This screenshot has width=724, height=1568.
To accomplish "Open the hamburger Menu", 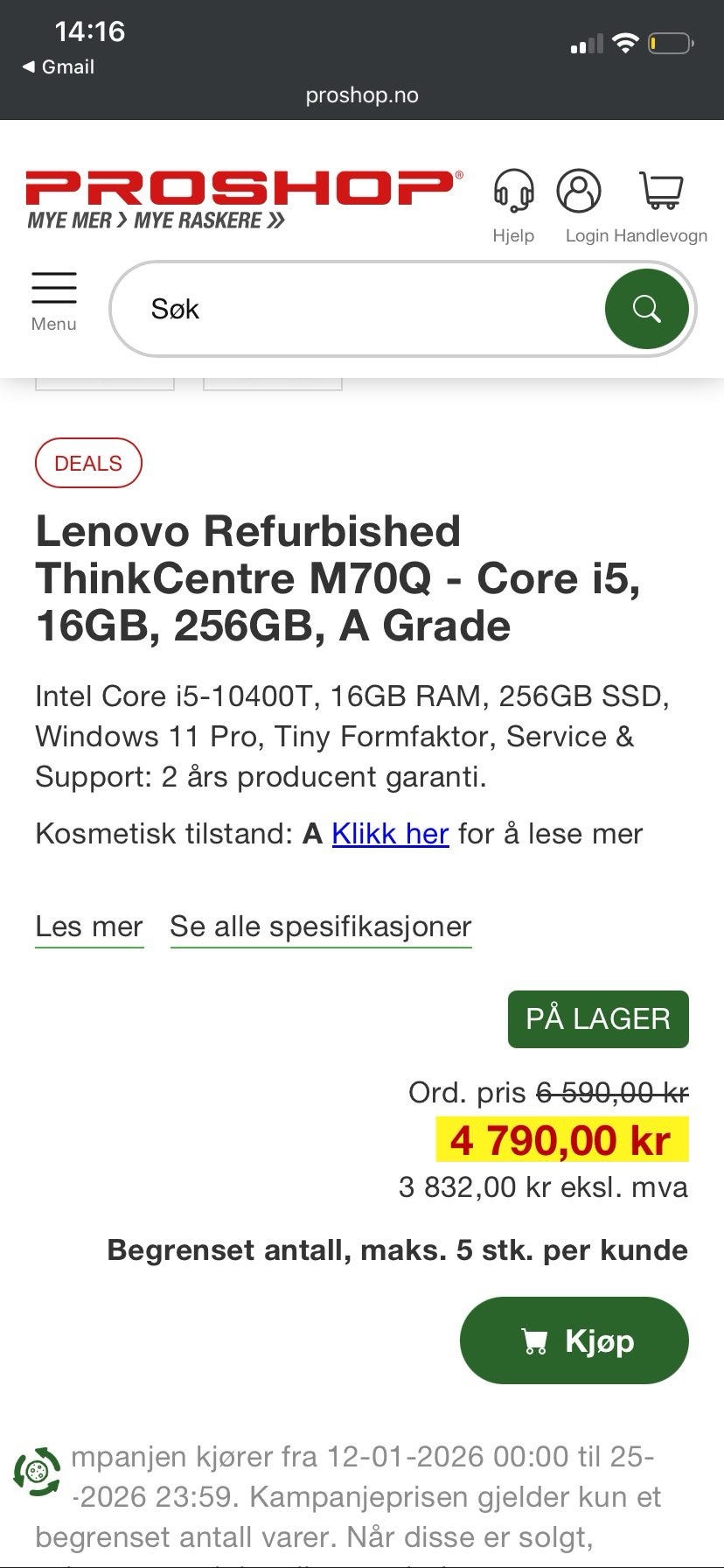I will (x=52, y=295).
